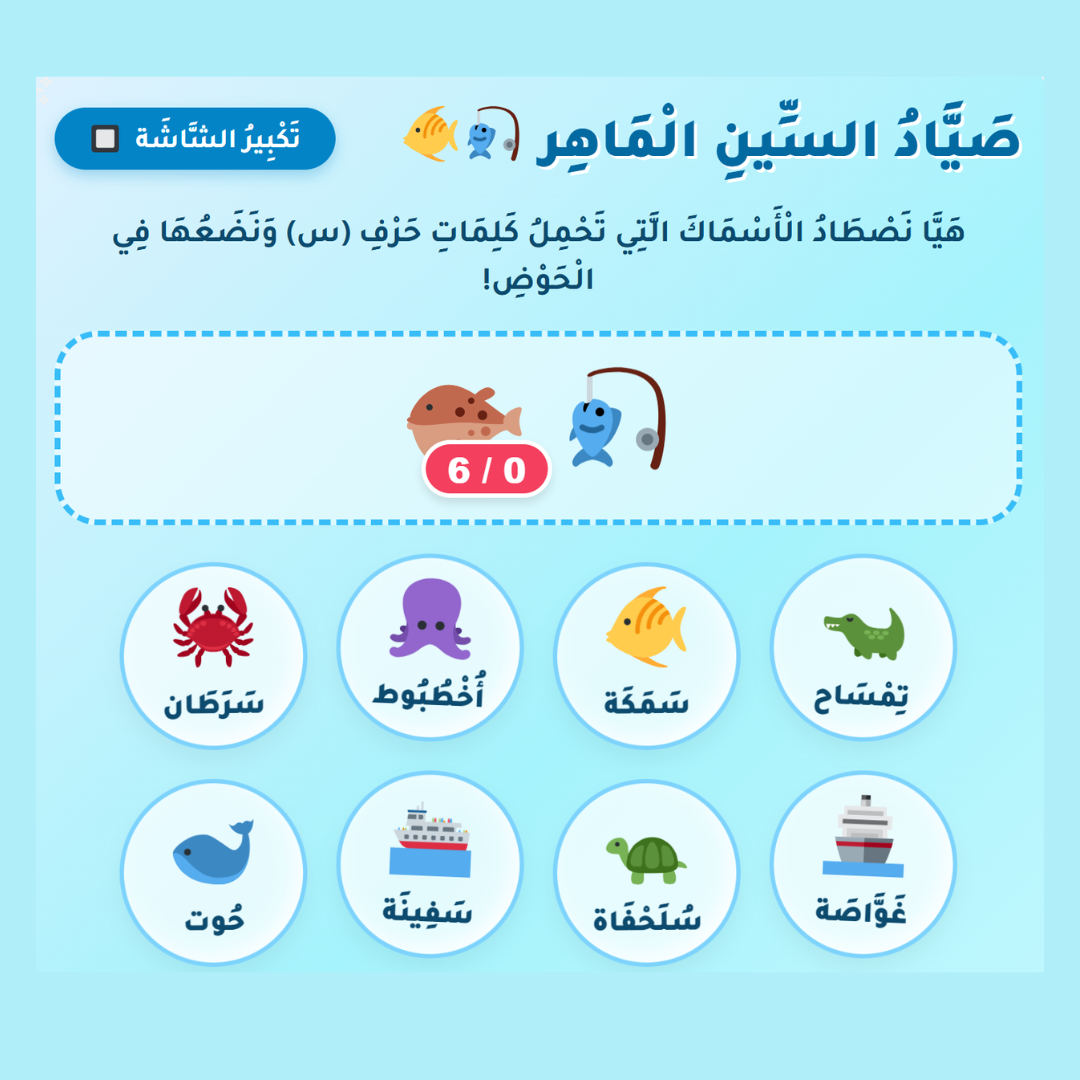Tap the crocodile labeled تمساح
The width and height of the screenshot is (1080, 1080).
tap(862, 647)
